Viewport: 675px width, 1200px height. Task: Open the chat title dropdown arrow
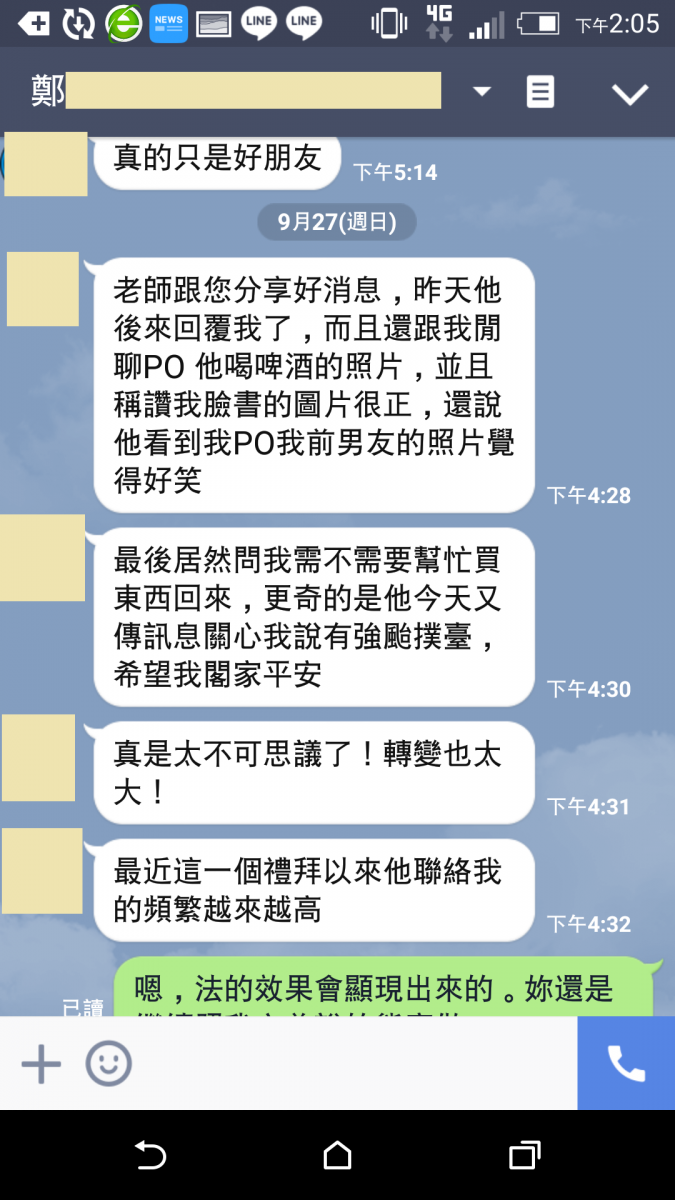click(482, 92)
